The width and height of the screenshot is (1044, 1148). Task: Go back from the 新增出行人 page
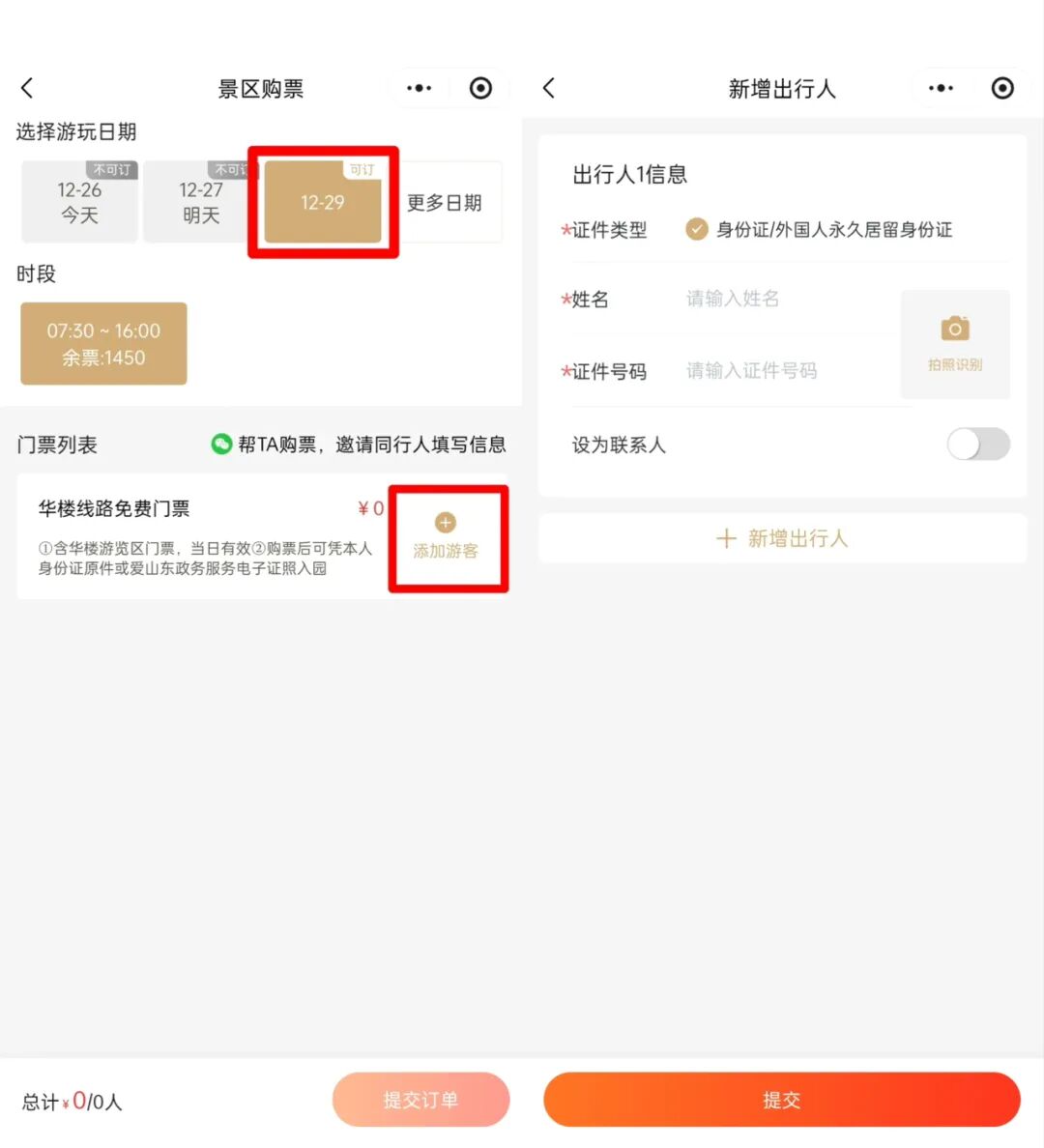point(549,88)
